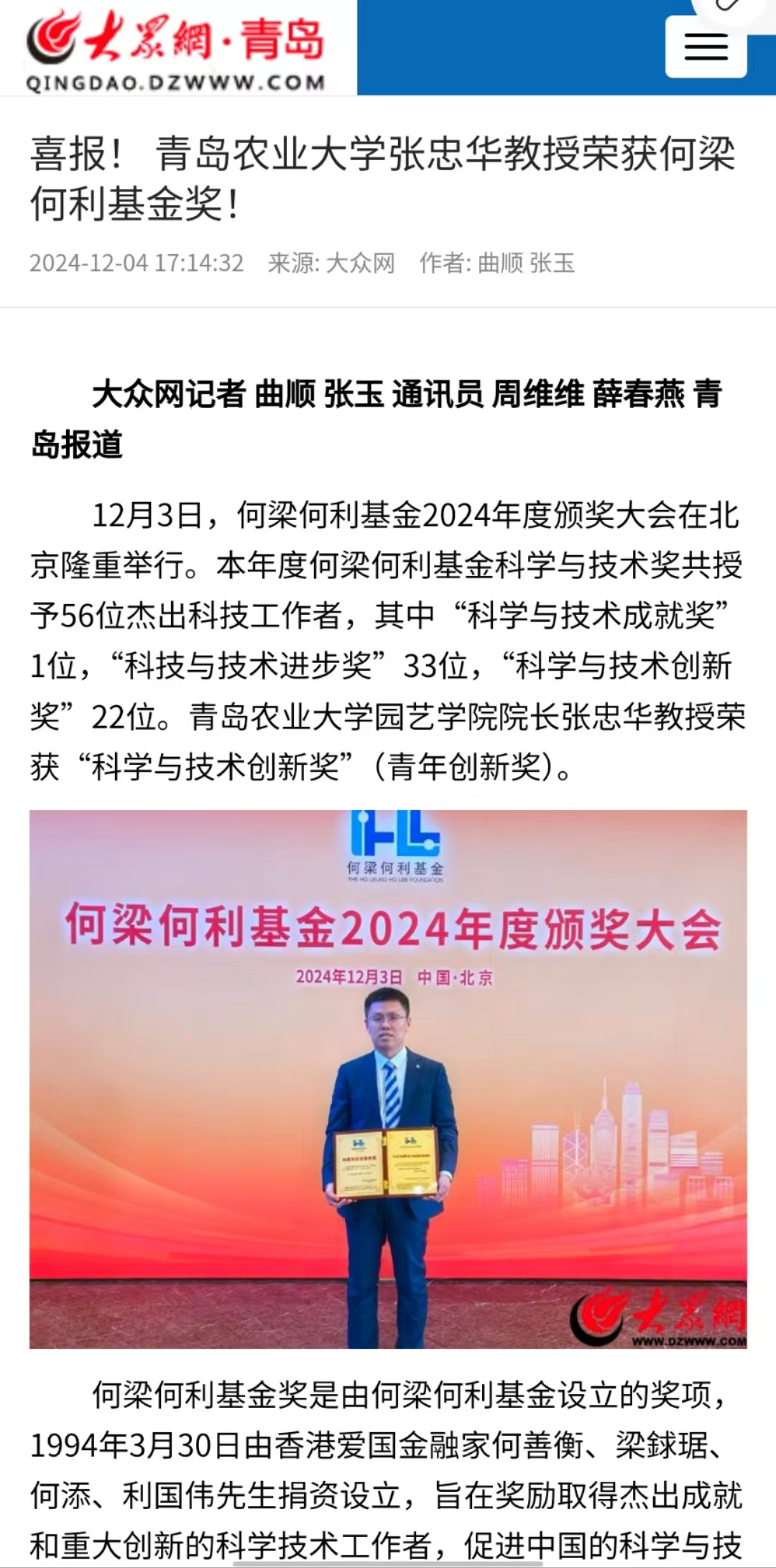The height and width of the screenshot is (1568, 776).
Task: Open the award ceremony article photo
Action: click(x=388, y=1079)
